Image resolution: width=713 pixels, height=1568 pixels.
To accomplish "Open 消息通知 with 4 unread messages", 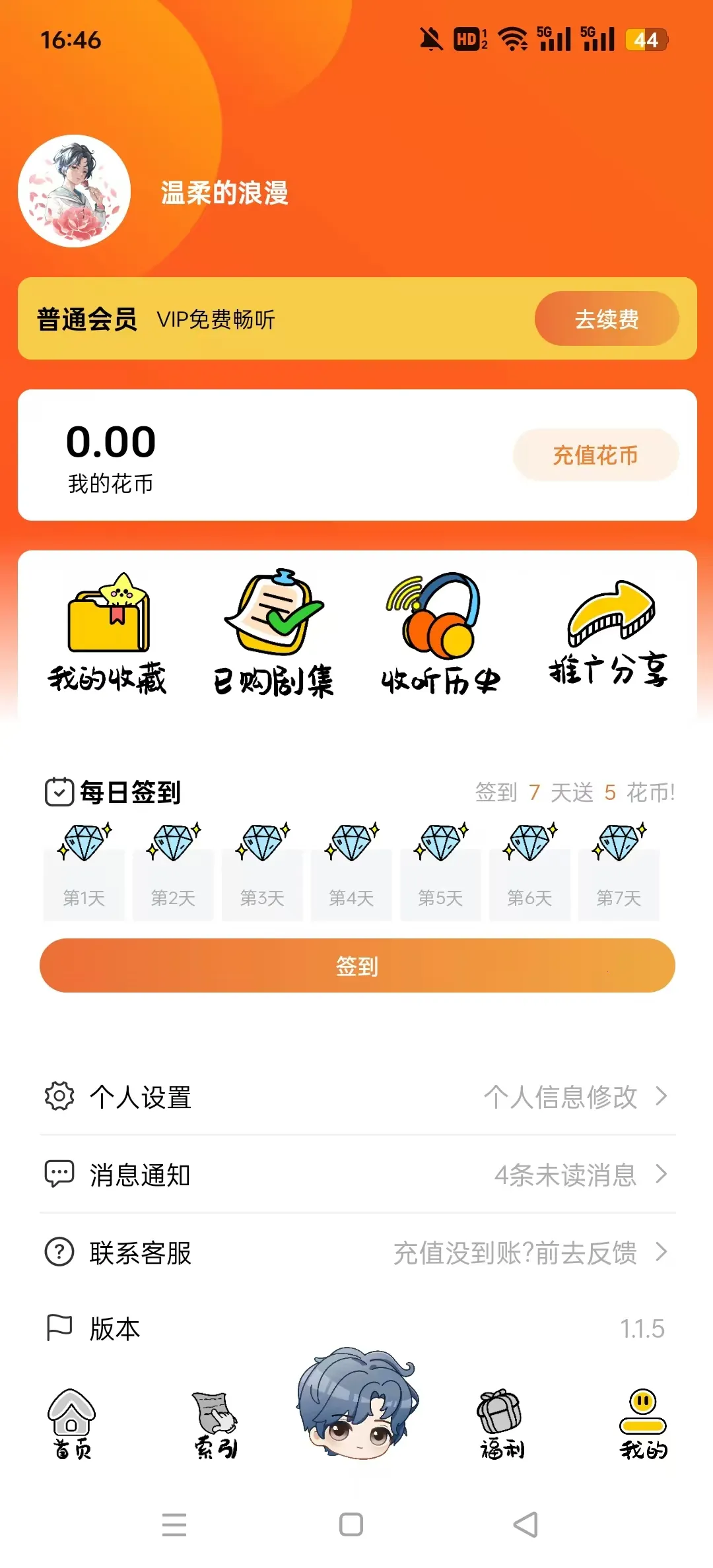I will click(x=356, y=1175).
